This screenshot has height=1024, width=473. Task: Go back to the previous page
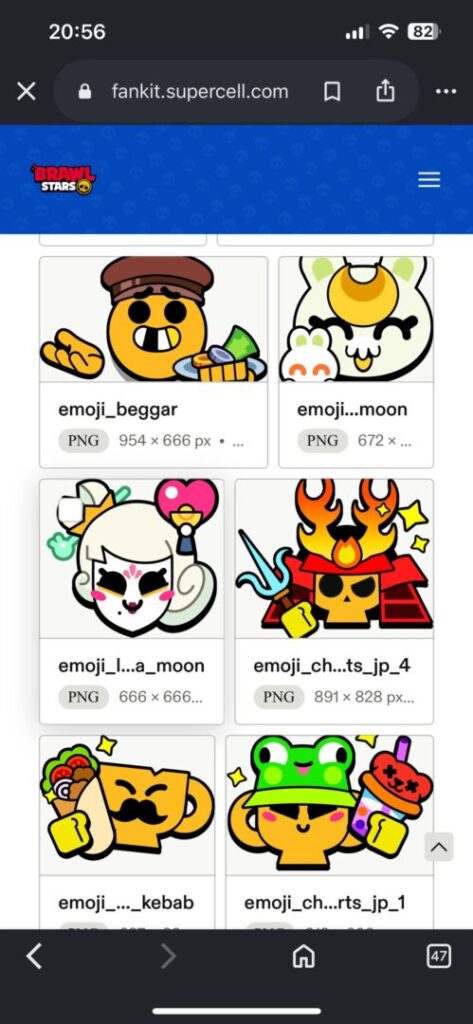(x=34, y=957)
